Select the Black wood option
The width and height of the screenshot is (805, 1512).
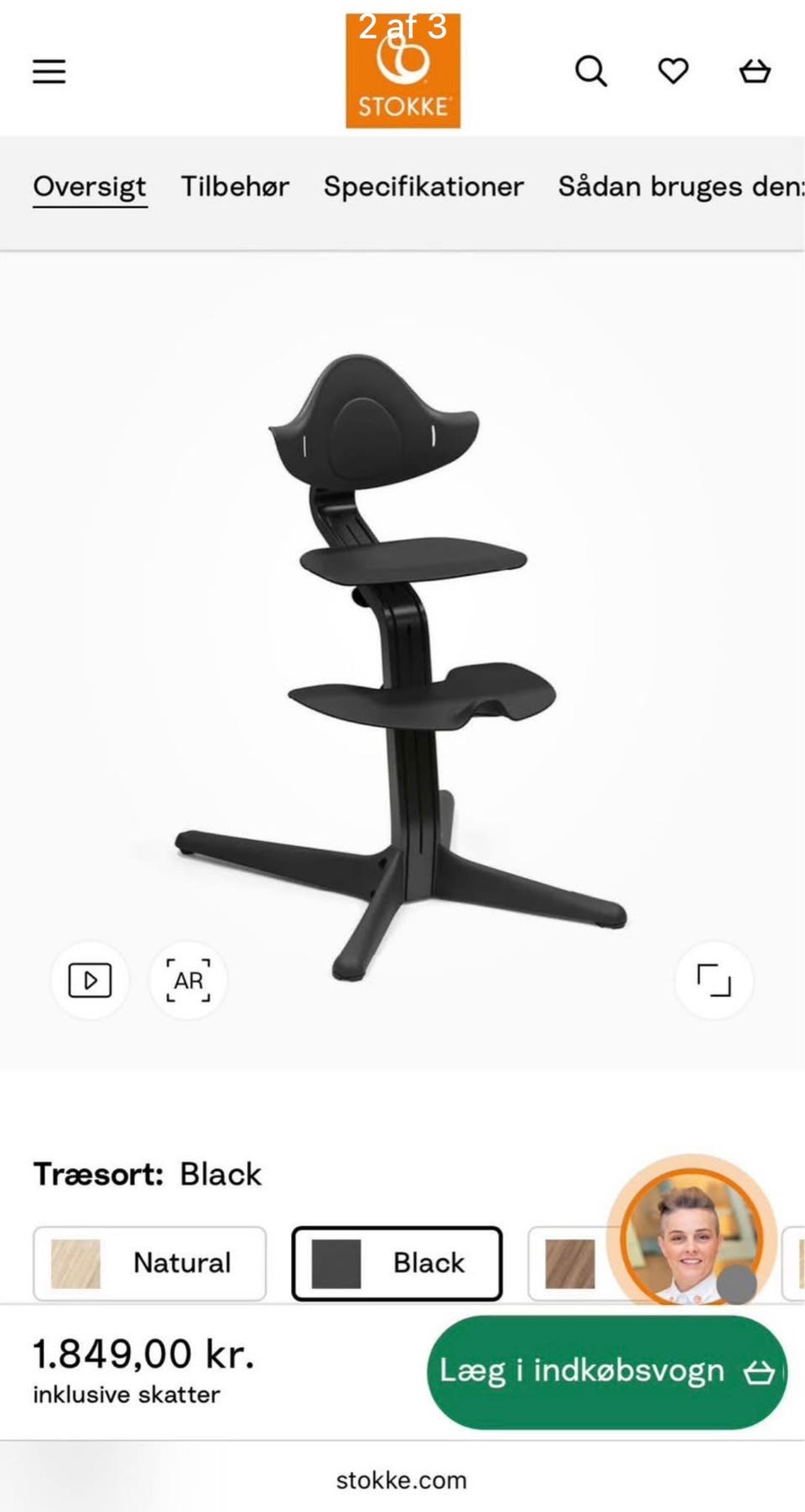click(397, 1263)
